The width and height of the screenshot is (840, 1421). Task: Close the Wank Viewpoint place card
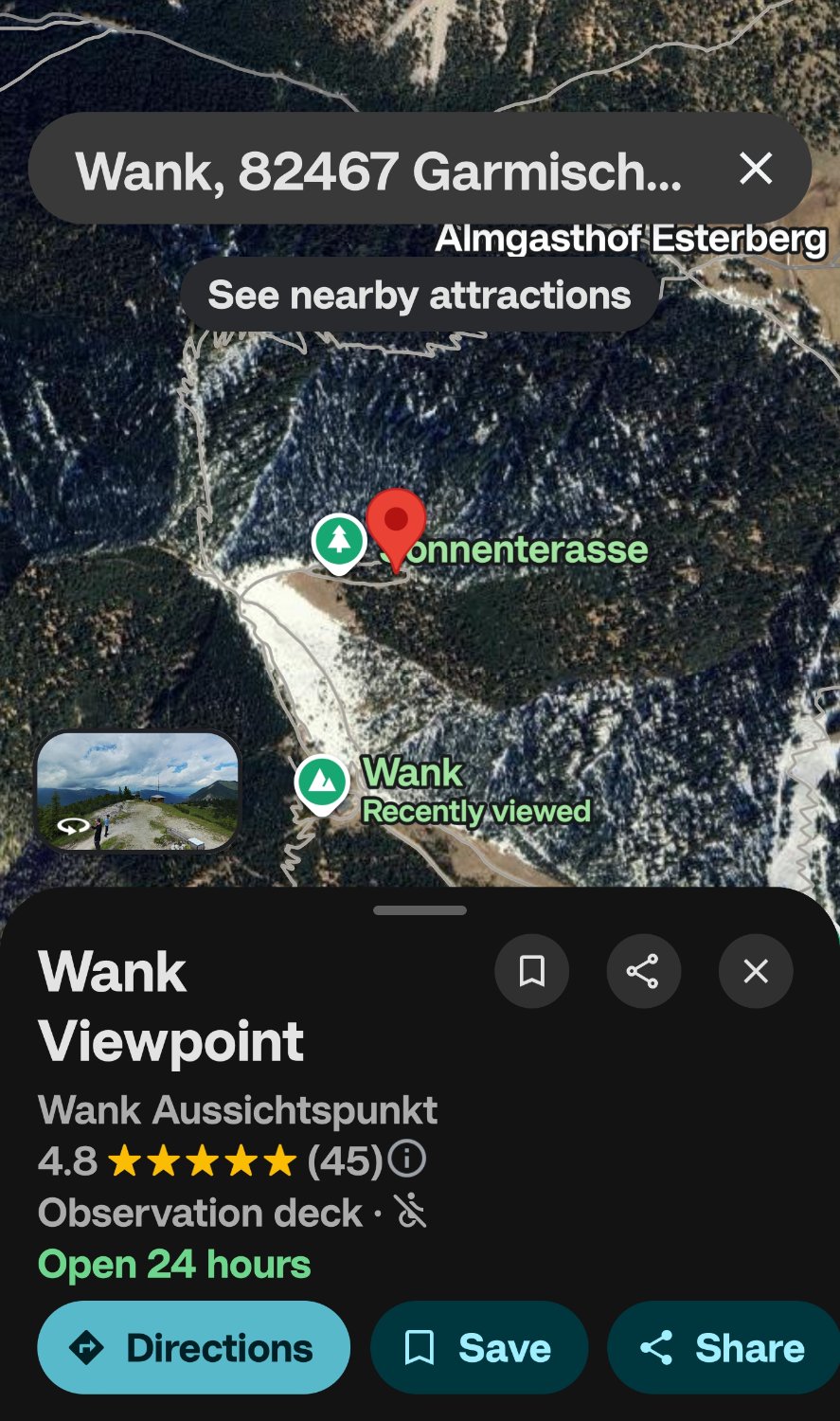click(x=756, y=971)
